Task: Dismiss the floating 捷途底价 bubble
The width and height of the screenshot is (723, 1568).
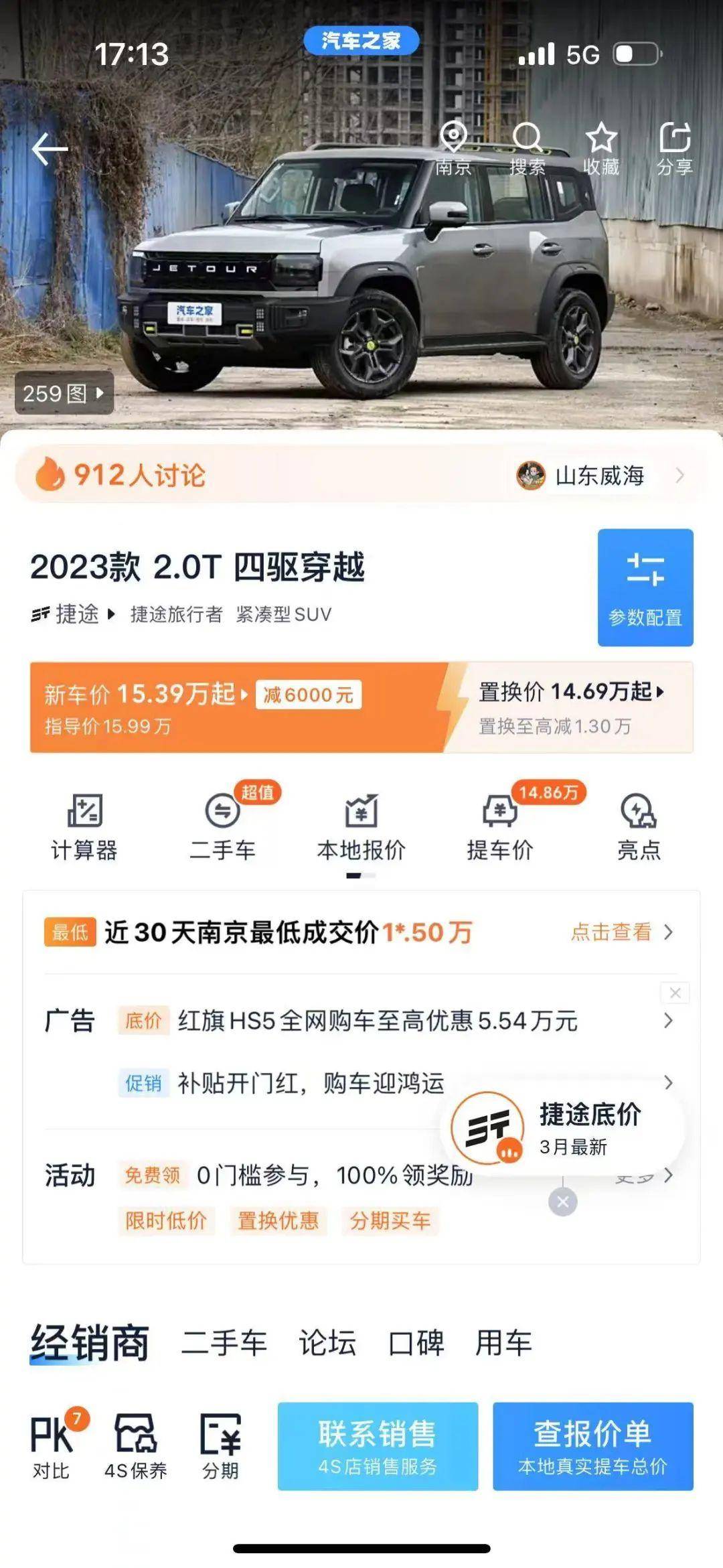Action: coord(562,1202)
